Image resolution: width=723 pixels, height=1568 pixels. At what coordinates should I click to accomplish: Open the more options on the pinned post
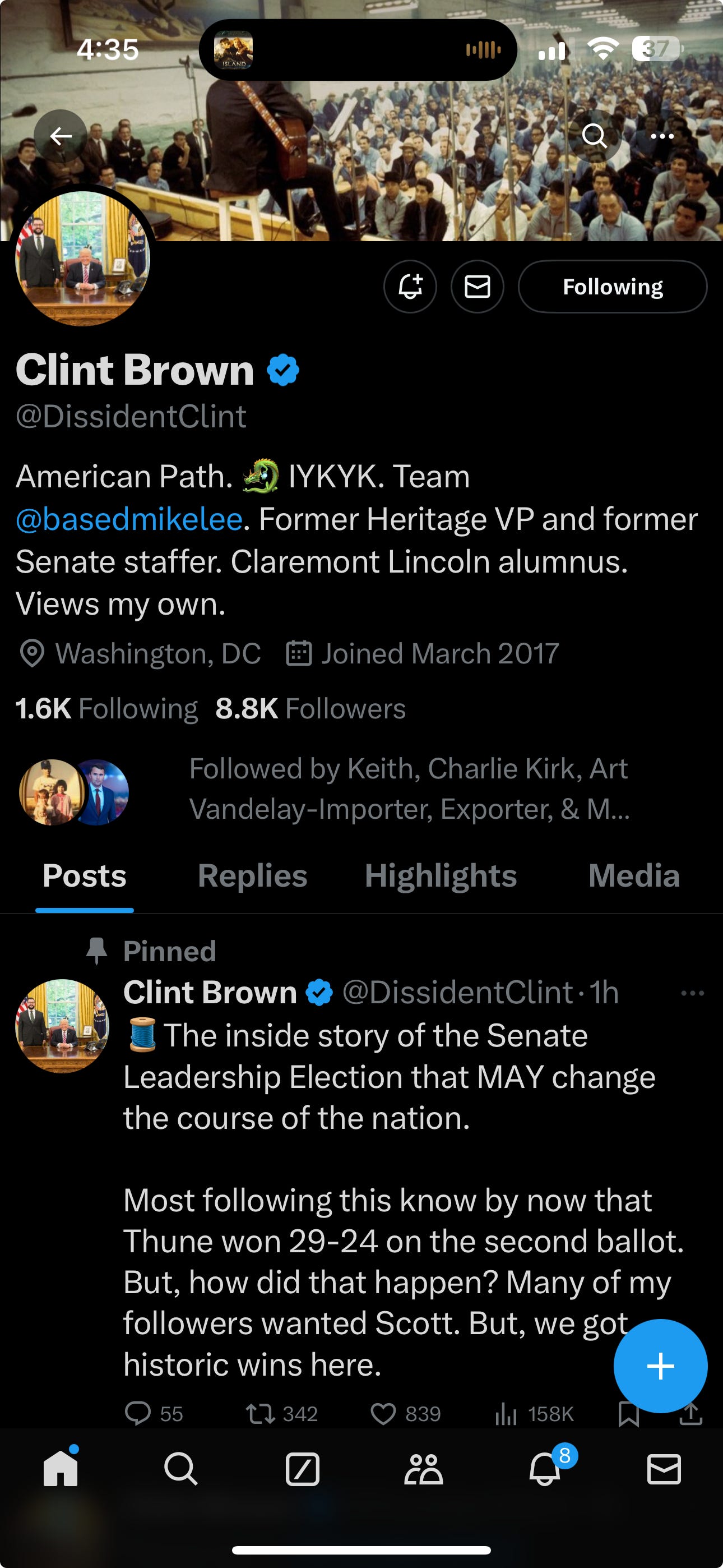tap(693, 993)
